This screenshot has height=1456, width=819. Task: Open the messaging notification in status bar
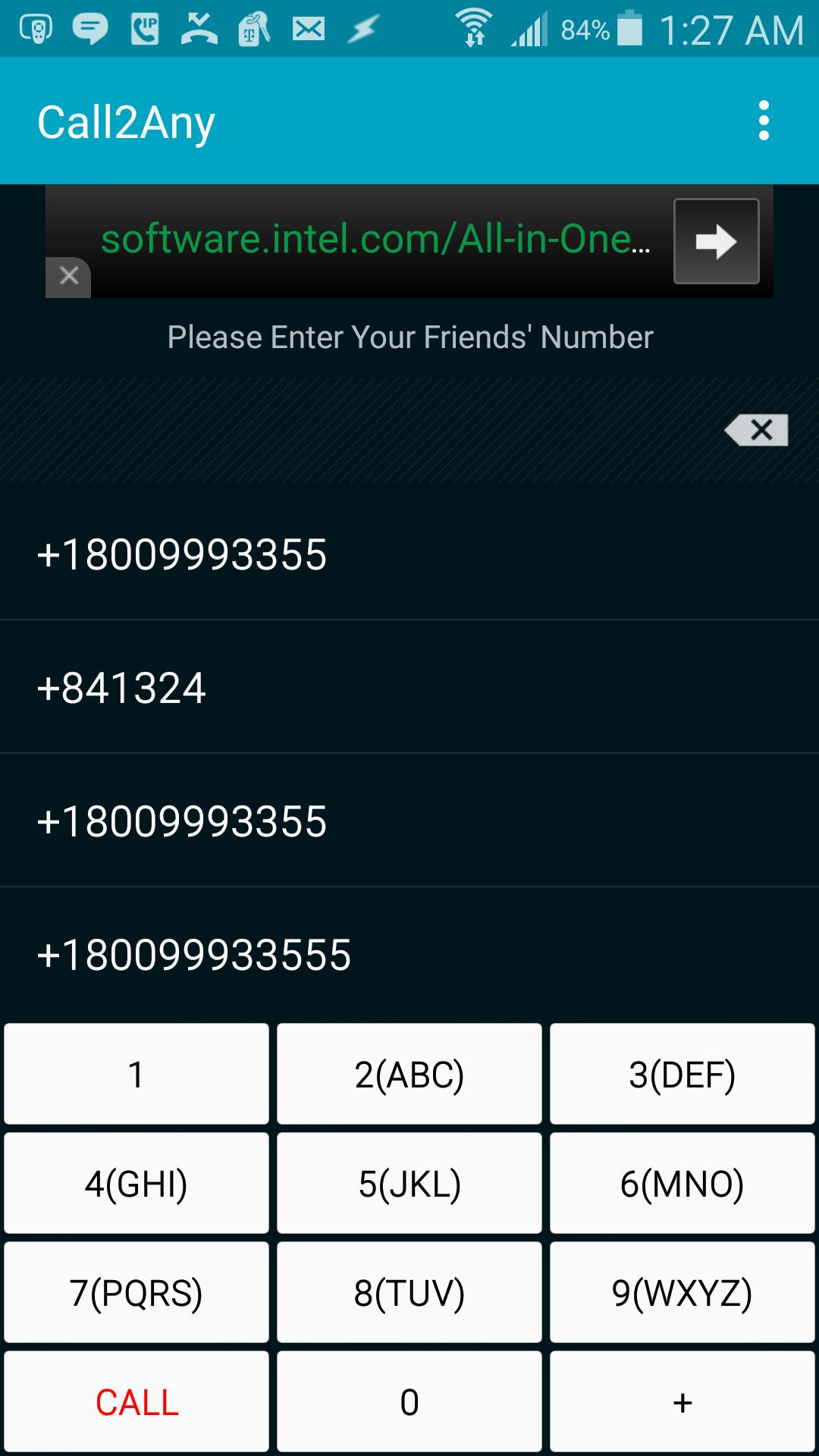90,27
